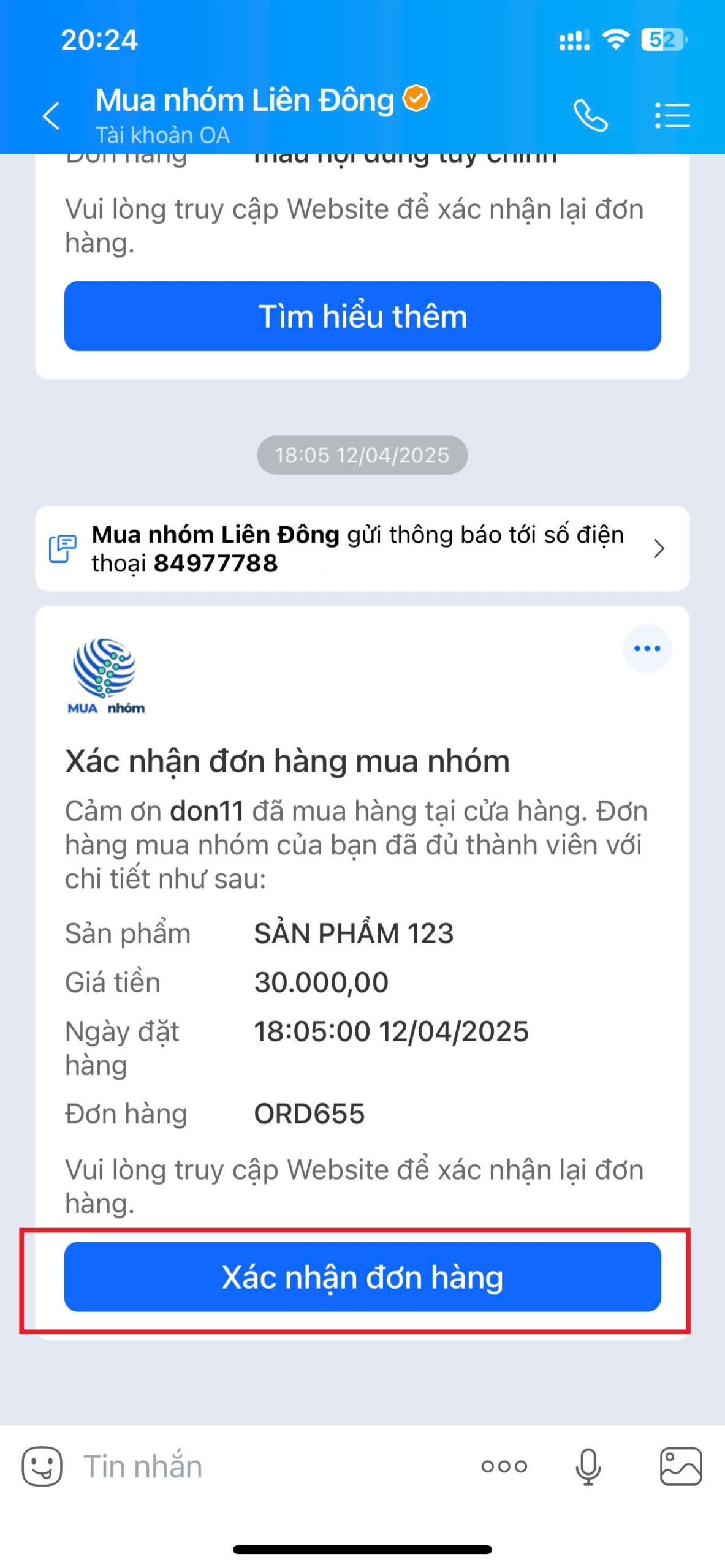Open the phone number notification banner
The height and width of the screenshot is (1568, 725).
point(362,548)
